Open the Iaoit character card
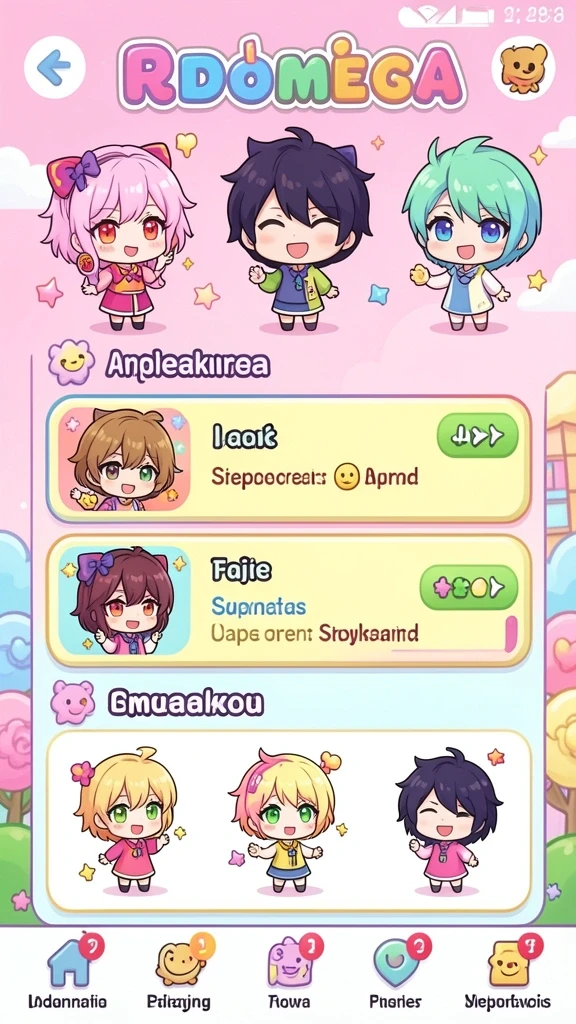576x1024 pixels. click(x=288, y=459)
